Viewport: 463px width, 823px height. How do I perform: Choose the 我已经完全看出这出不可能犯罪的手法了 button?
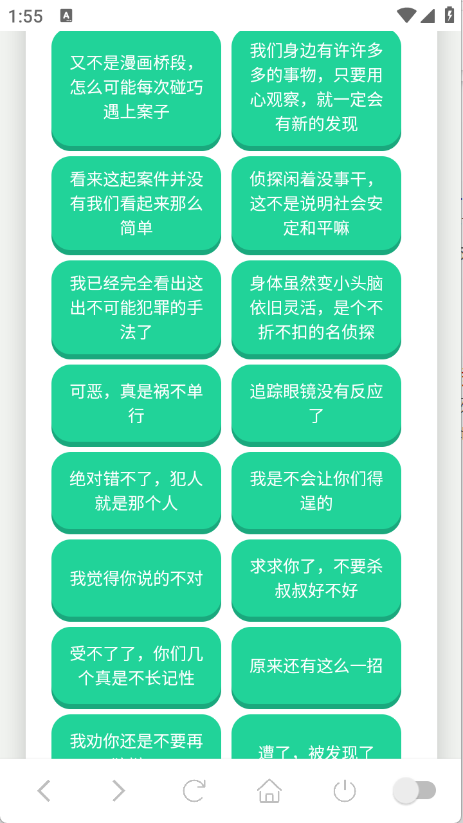(136, 308)
